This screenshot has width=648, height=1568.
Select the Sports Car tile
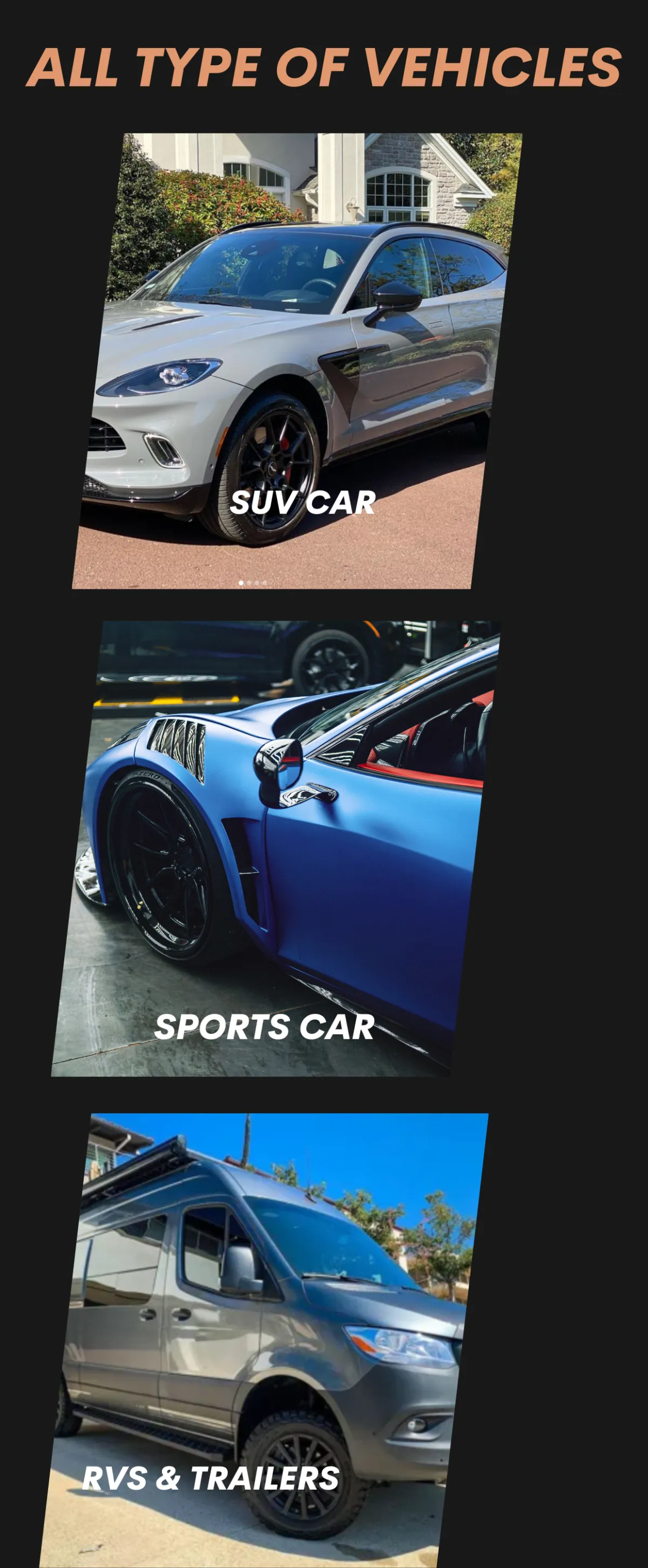coord(275,849)
